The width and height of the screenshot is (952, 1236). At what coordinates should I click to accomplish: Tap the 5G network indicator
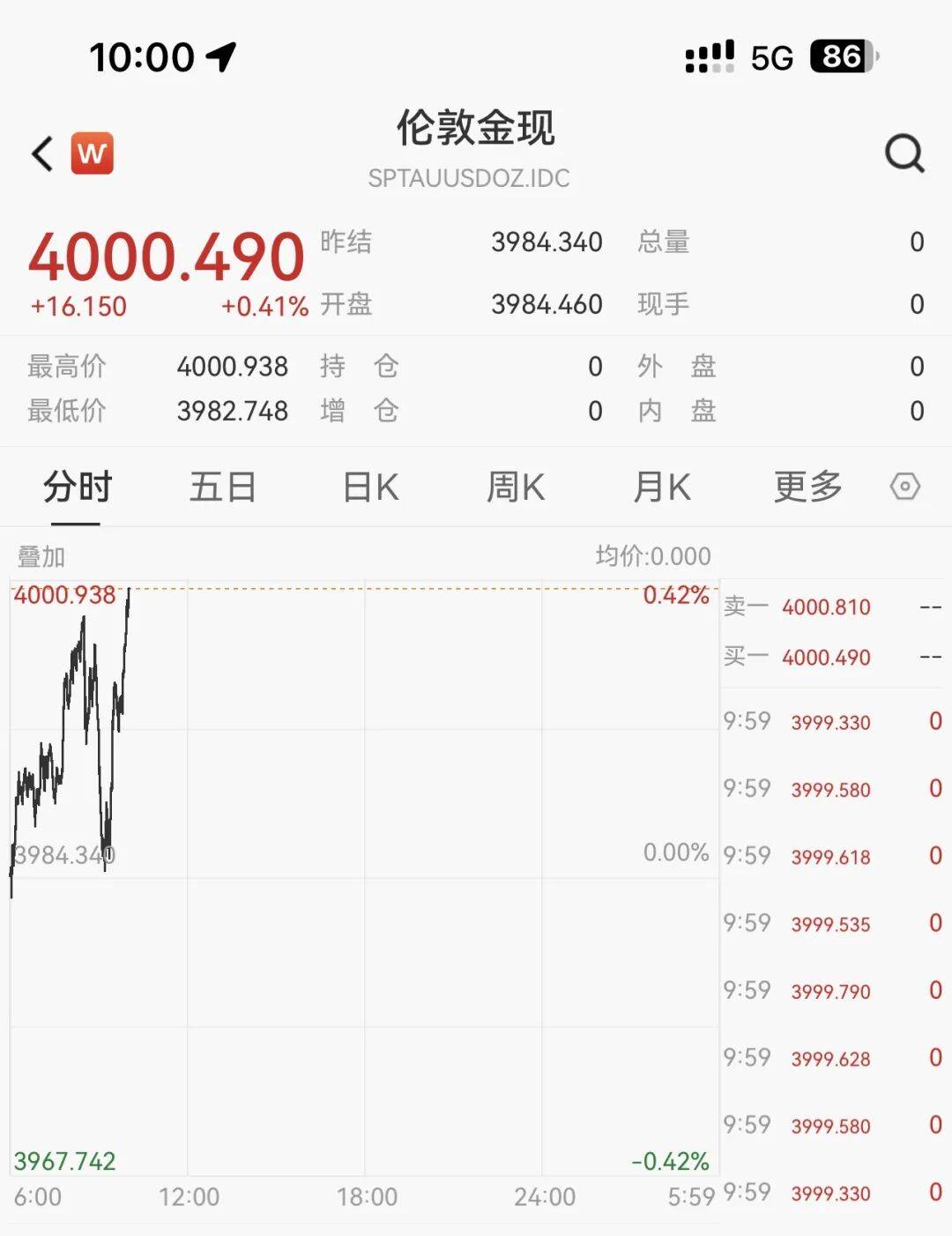(x=770, y=57)
